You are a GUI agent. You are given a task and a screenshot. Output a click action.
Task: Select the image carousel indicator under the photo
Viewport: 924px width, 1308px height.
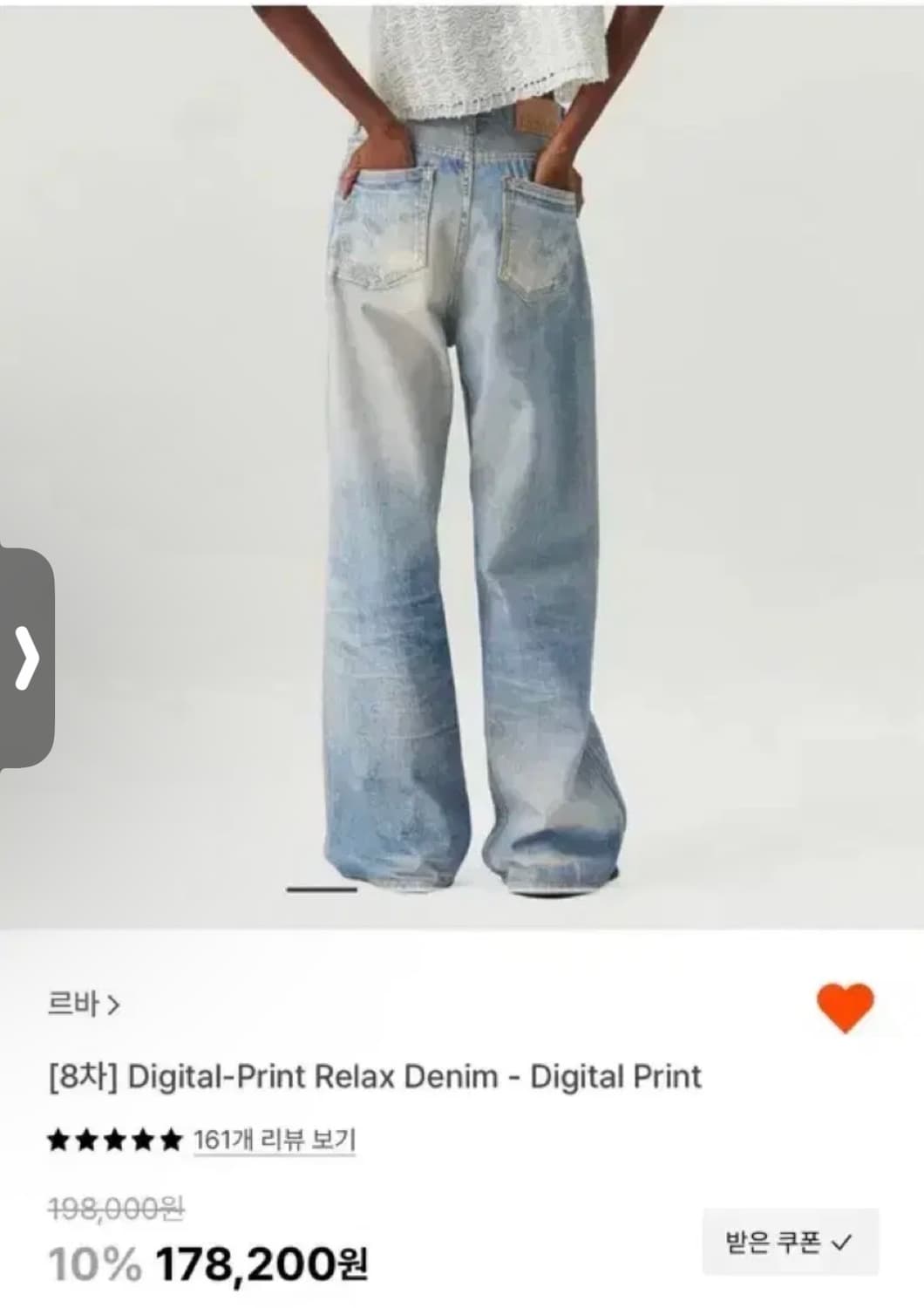(323, 888)
